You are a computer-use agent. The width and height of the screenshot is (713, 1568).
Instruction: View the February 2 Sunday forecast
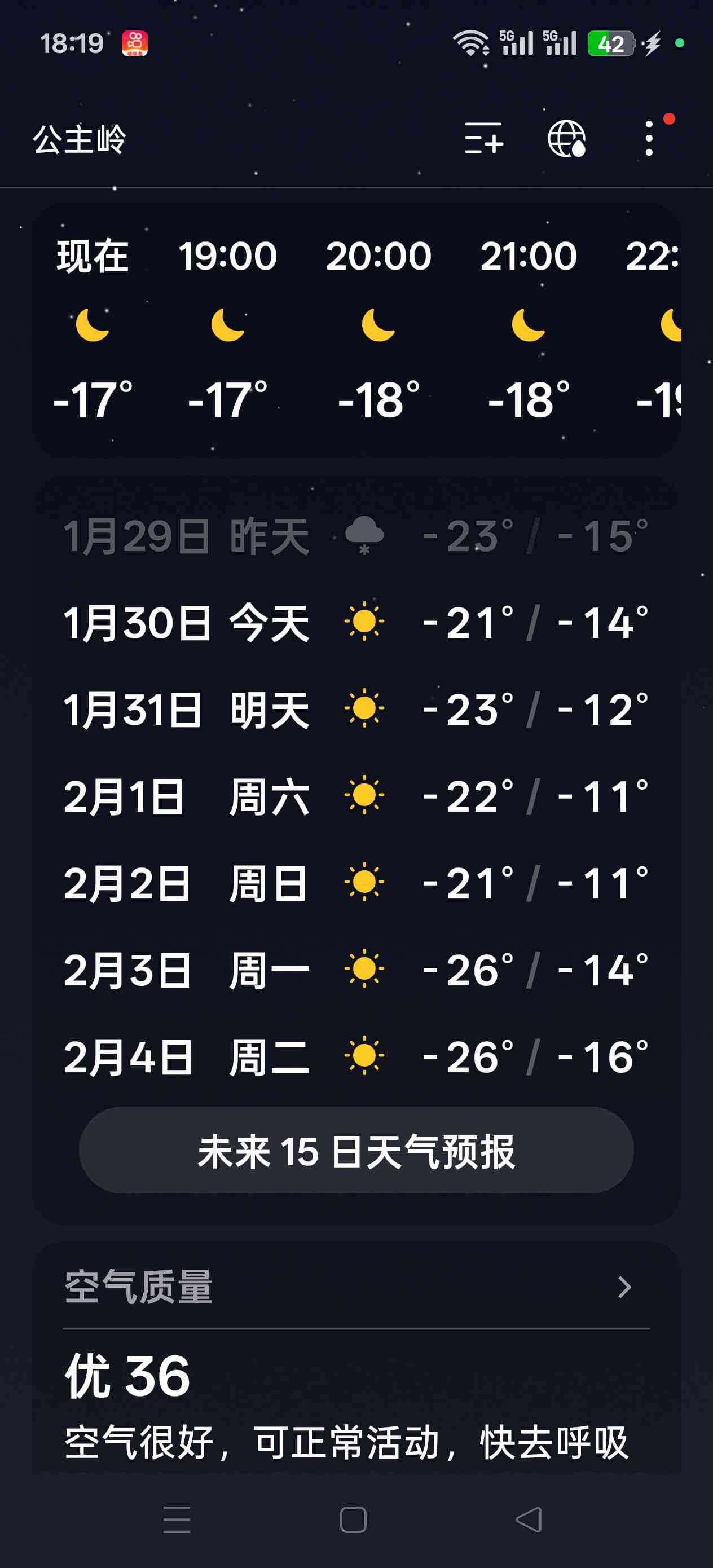[356, 883]
